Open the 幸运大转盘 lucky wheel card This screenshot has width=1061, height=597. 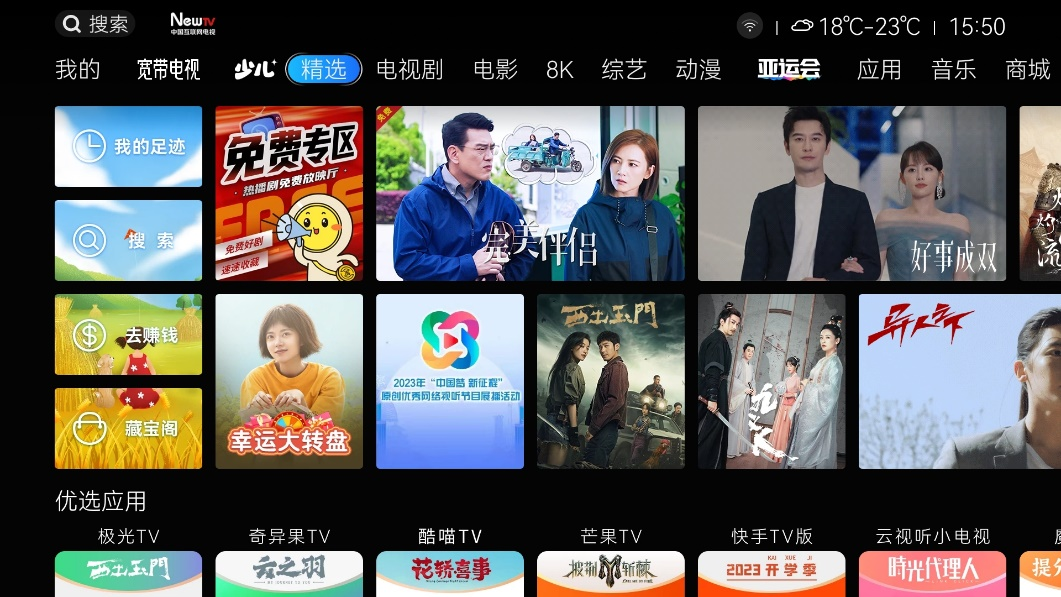(289, 381)
